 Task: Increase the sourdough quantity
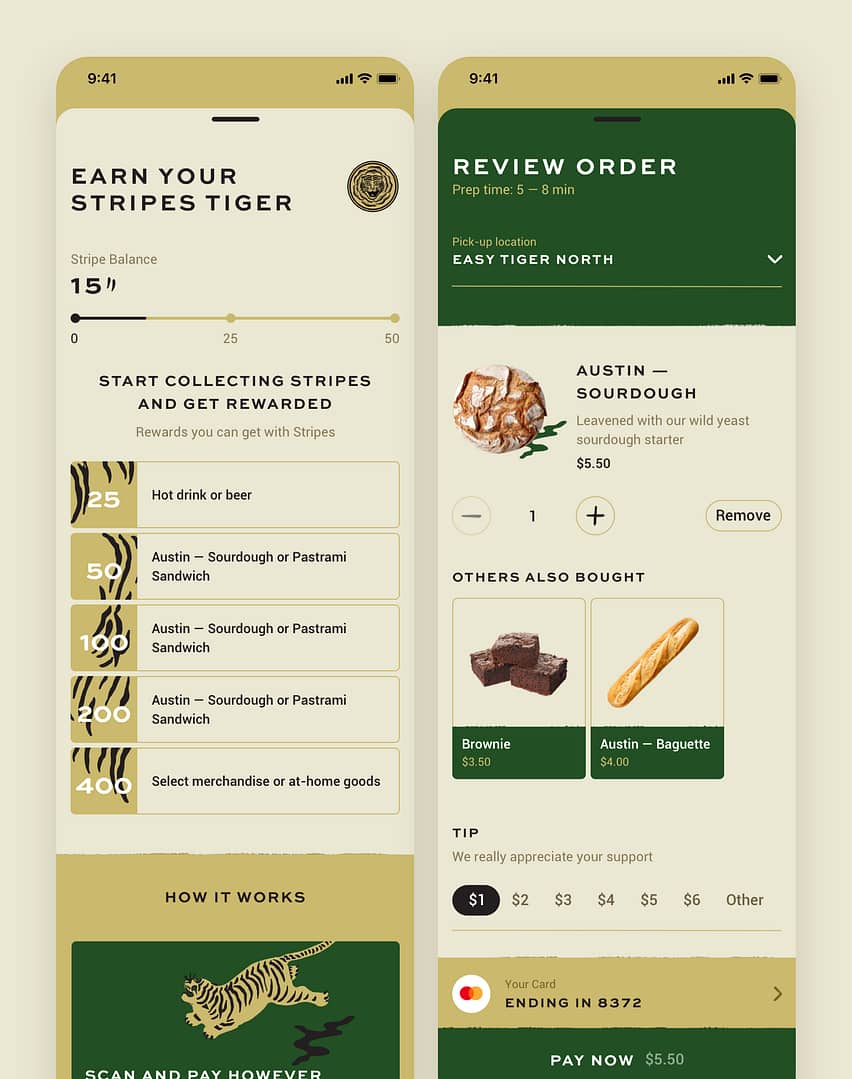(x=595, y=516)
